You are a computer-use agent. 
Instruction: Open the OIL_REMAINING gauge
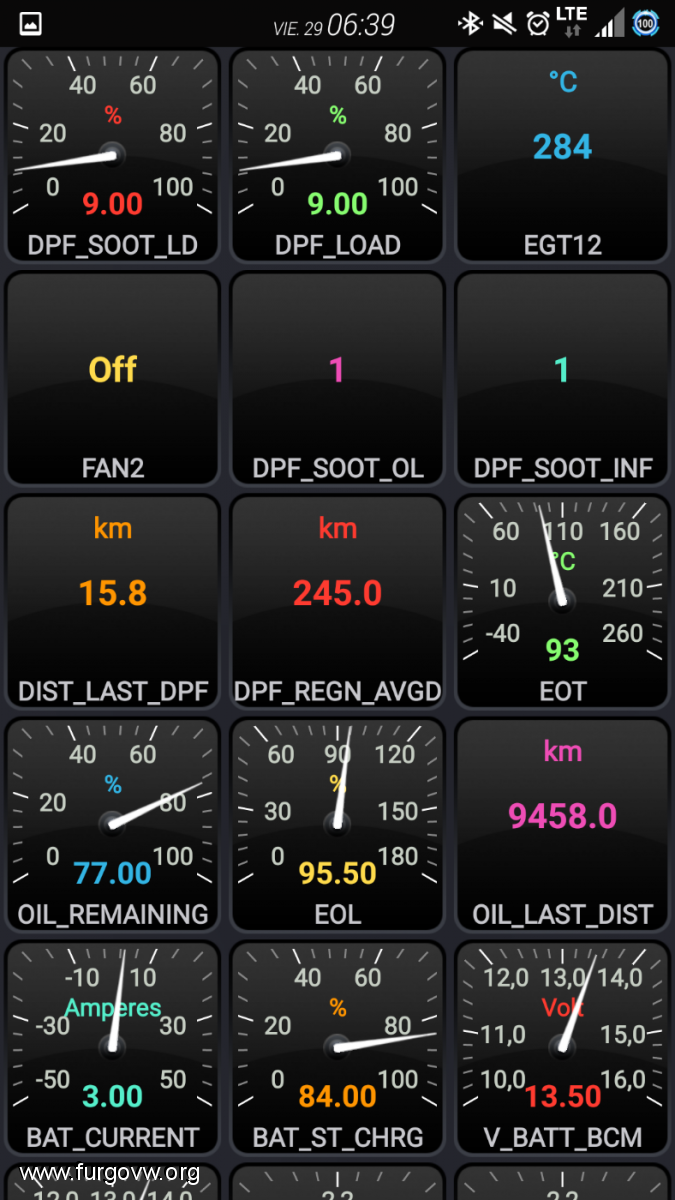coord(113,826)
